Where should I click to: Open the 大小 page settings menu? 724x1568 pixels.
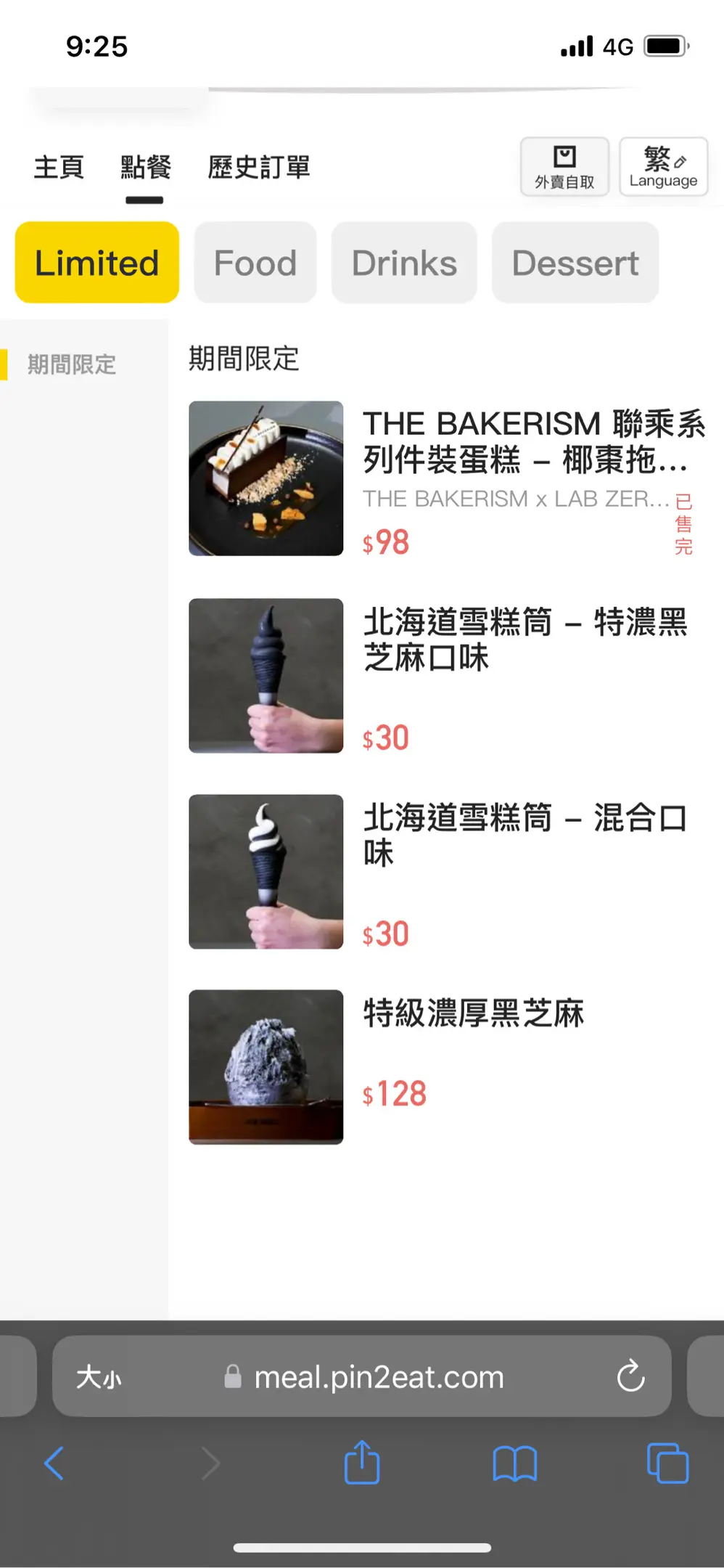pos(99,1377)
